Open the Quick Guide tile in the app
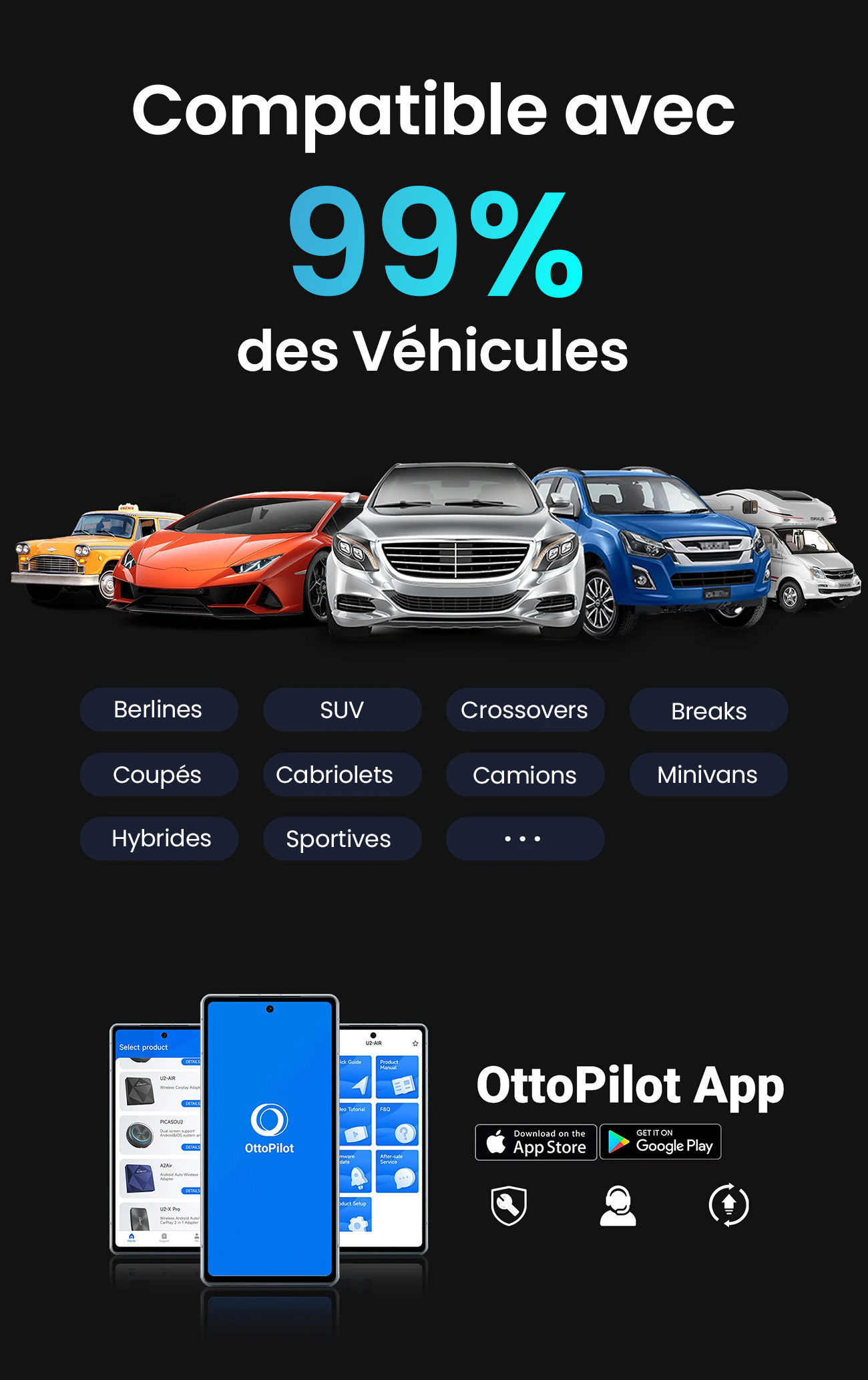 [355, 1077]
